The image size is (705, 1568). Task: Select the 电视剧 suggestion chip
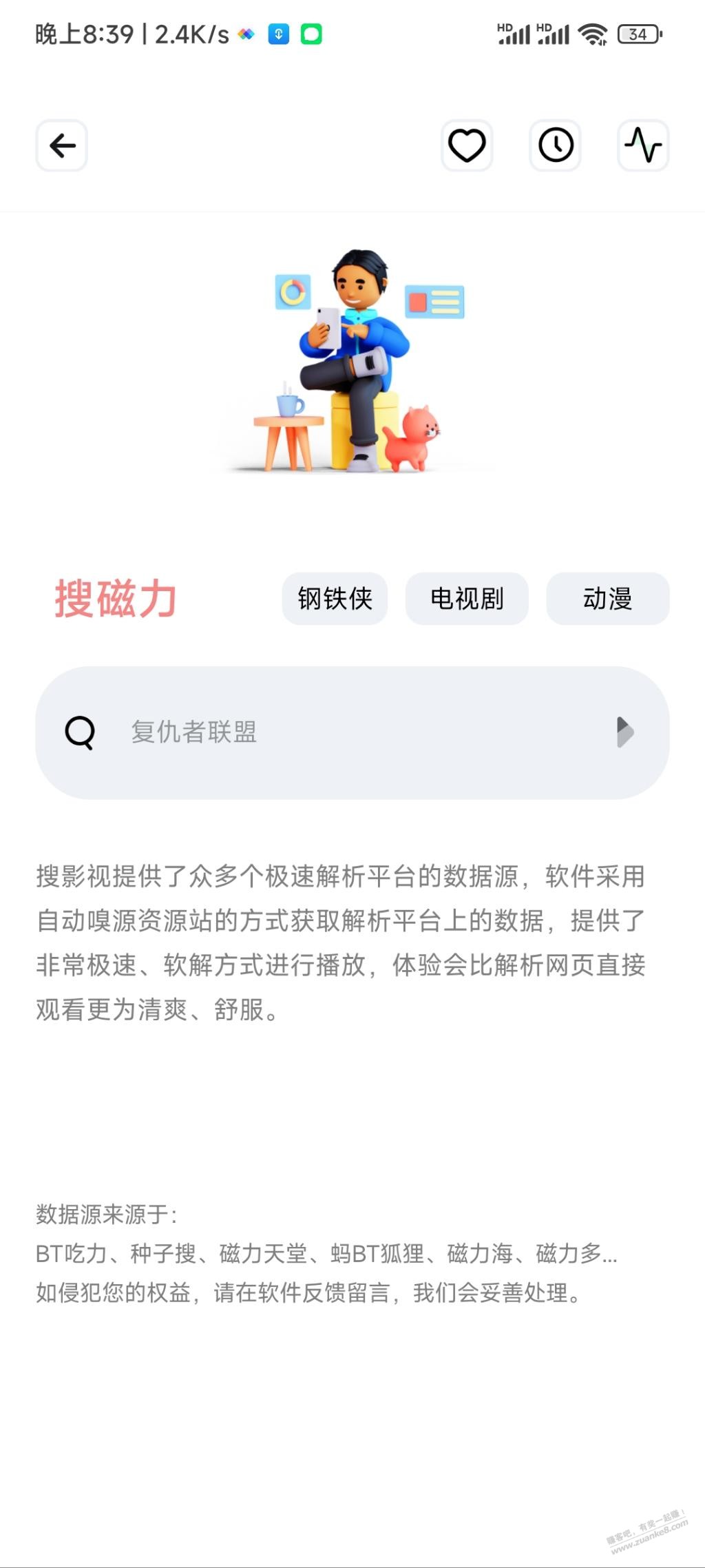(x=467, y=599)
